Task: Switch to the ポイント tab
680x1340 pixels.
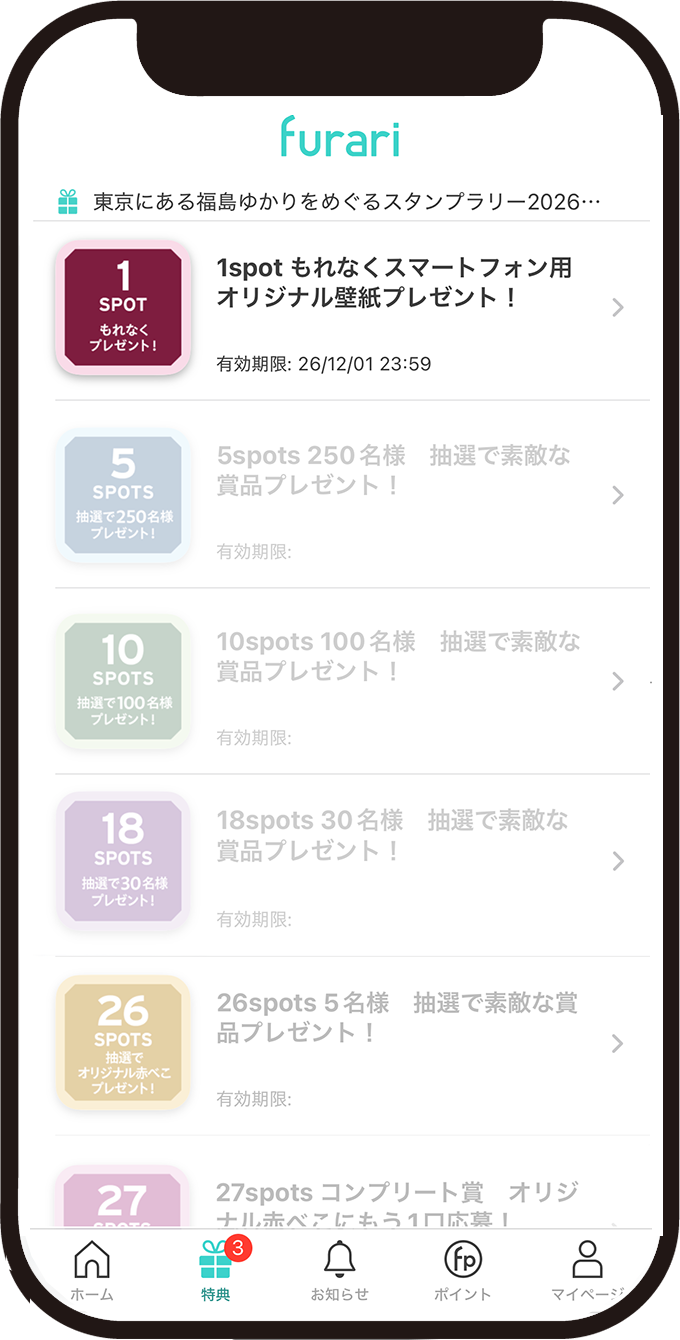Action: (463, 1270)
